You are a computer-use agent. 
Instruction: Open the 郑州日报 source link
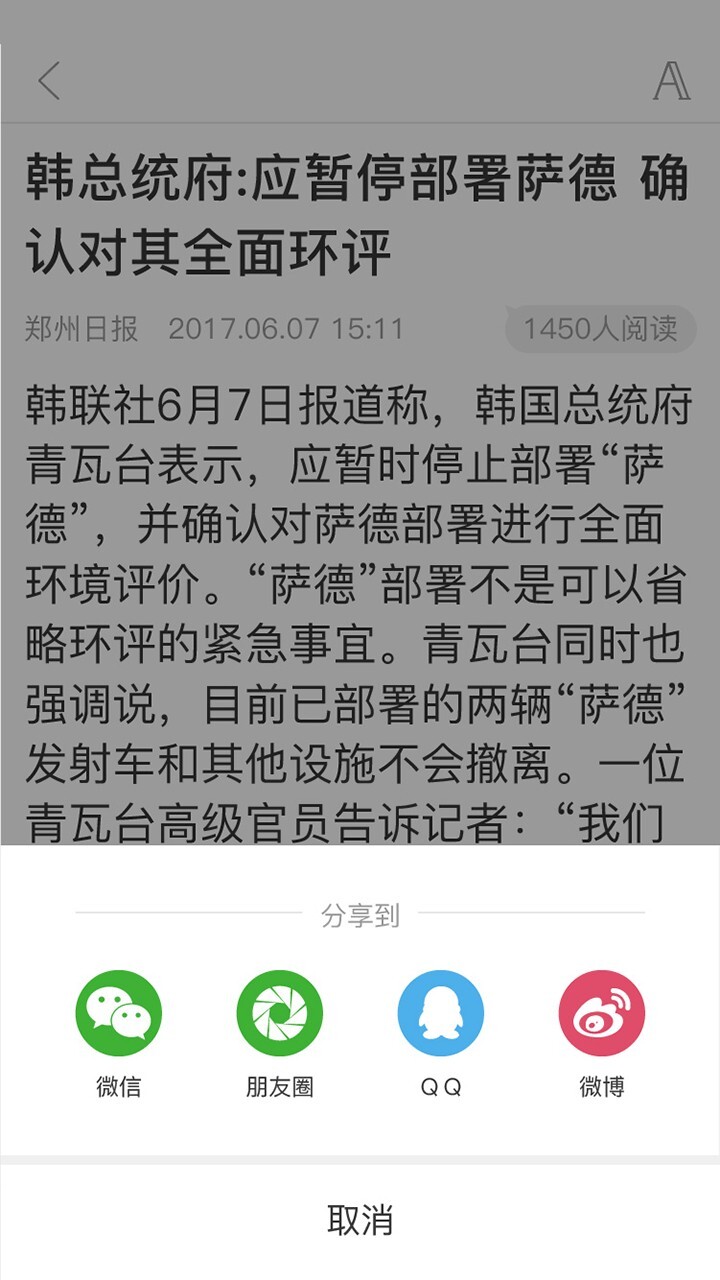coord(70,324)
